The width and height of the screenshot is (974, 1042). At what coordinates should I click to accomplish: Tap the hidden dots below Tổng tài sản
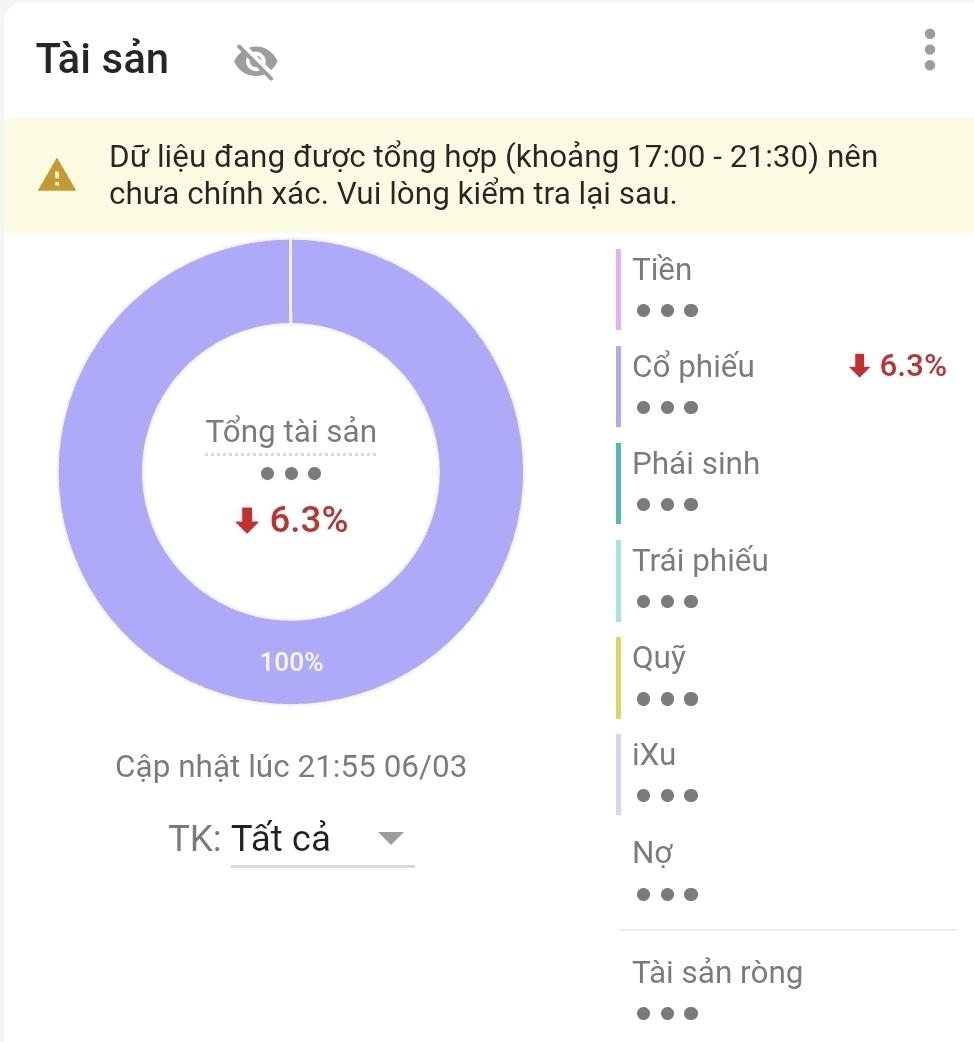coord(290,473)
